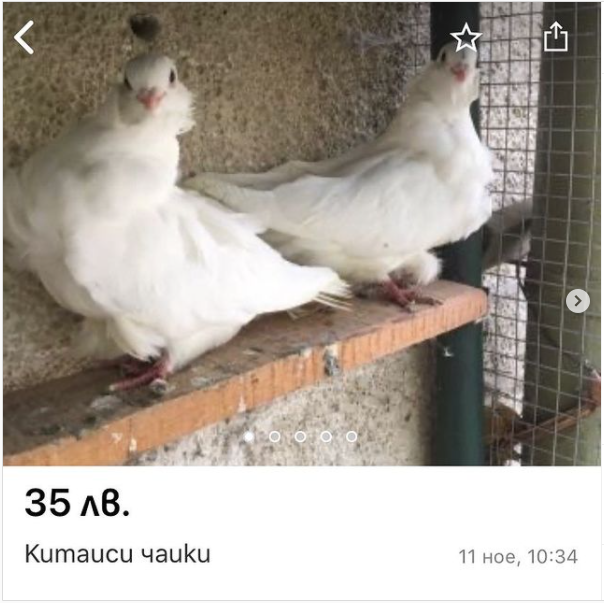Share this pigeon listing
Image resolution: width=604 pixels, height=603 pixels.
pos(555,37)
